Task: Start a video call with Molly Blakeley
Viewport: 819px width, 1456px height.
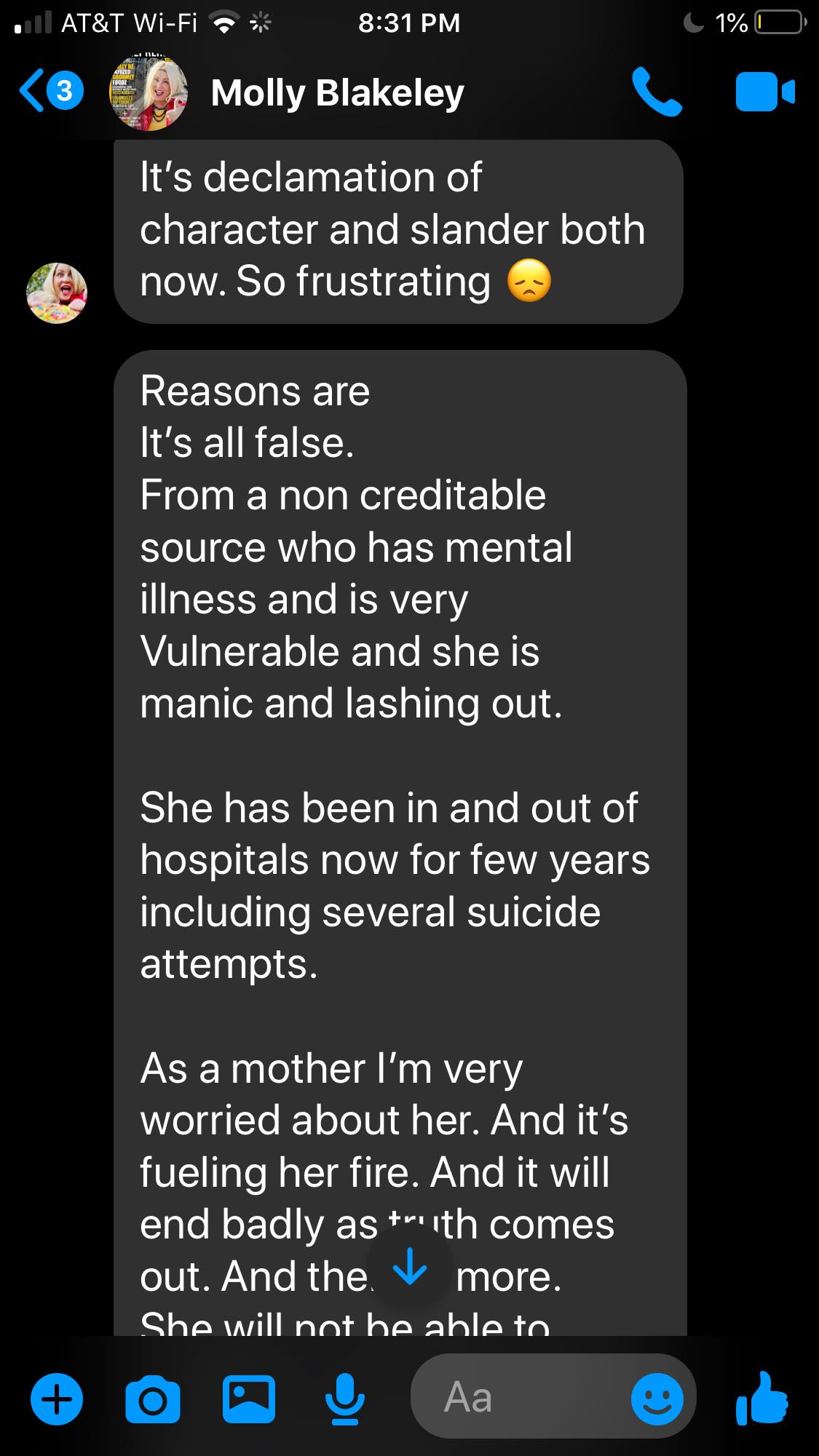Action: pyautogui.click(x=764, y=92)
